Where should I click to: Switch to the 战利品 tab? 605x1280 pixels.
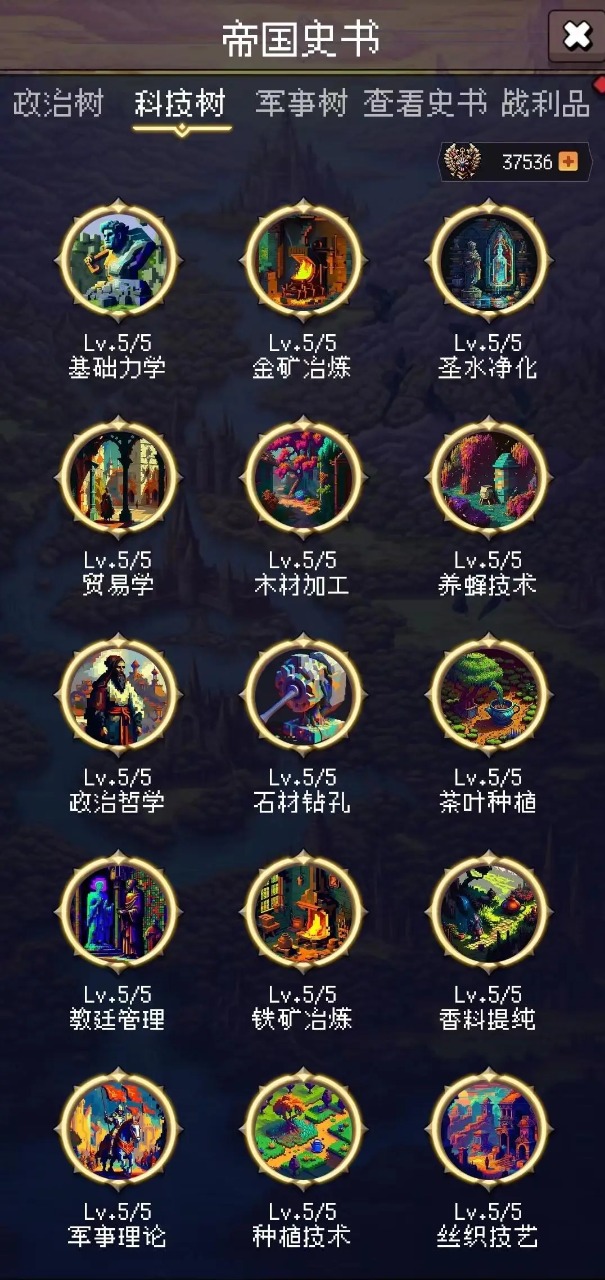click(546, 104)
